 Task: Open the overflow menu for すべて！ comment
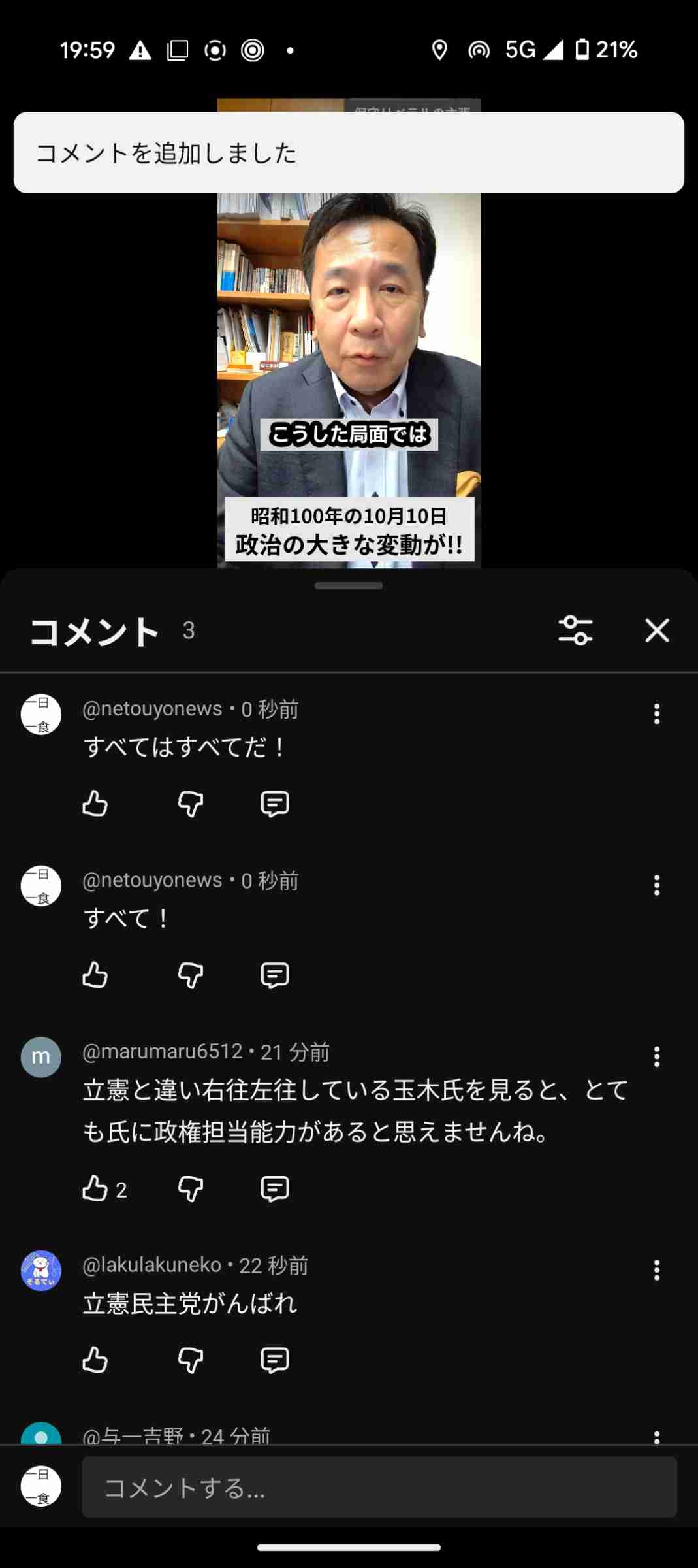tap(657, 885)
